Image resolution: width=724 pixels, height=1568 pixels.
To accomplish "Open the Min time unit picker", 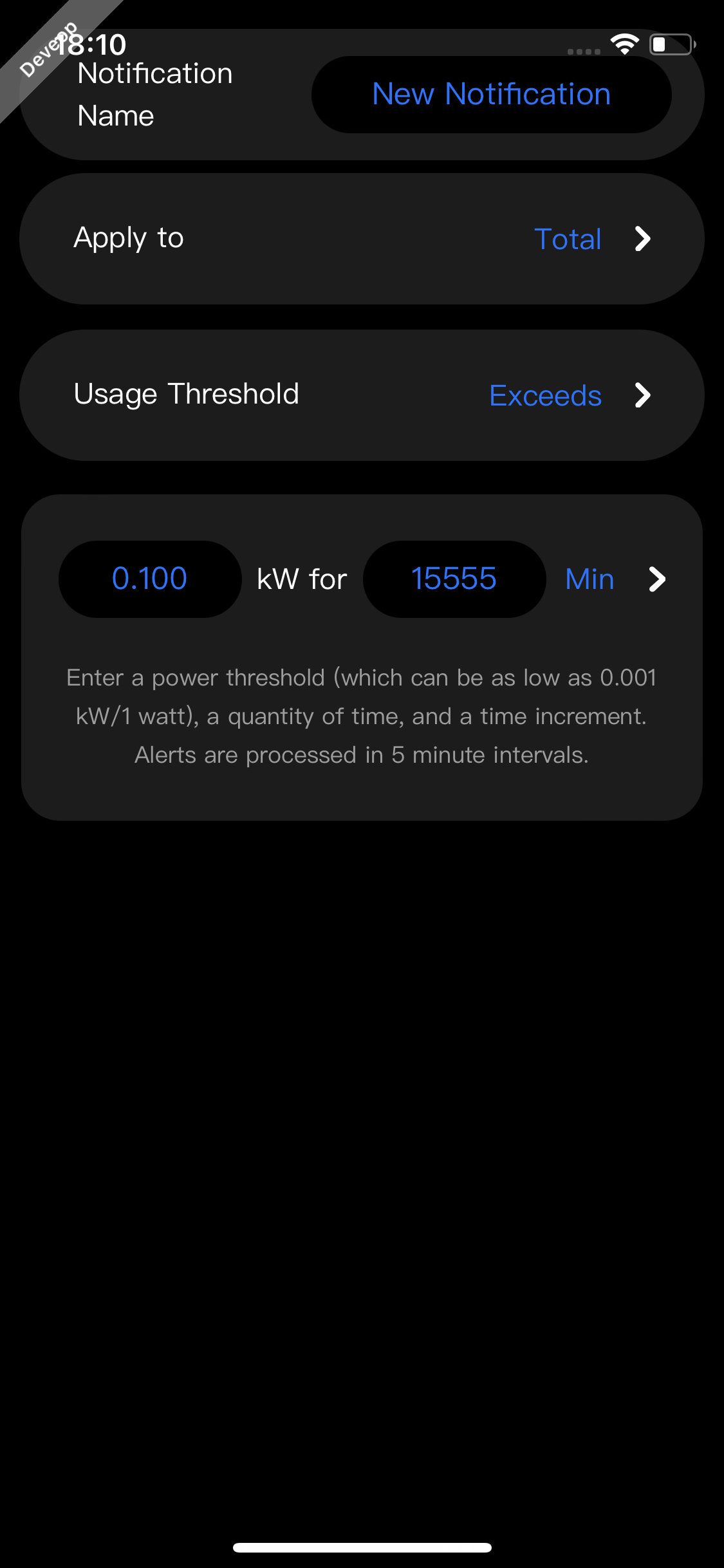I will pos(615,579).
